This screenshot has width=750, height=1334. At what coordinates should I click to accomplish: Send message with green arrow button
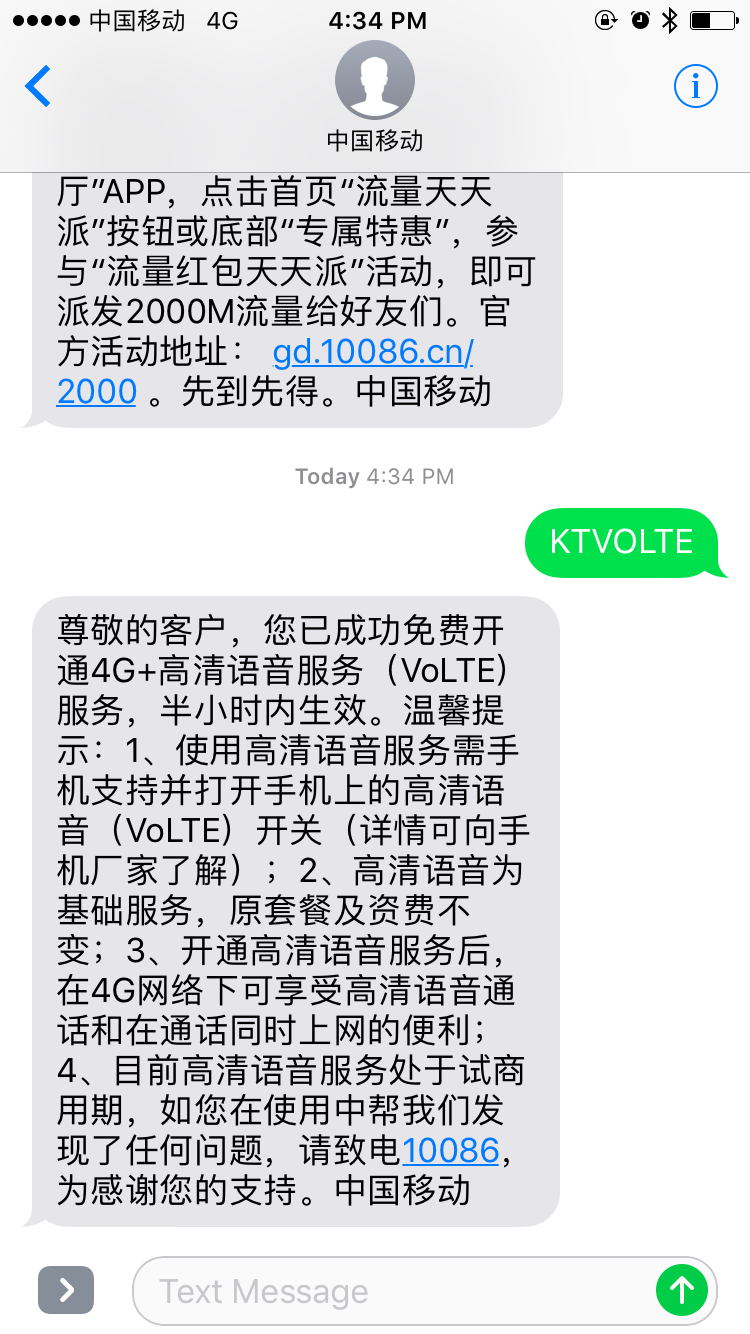(x=682, y=1290)
